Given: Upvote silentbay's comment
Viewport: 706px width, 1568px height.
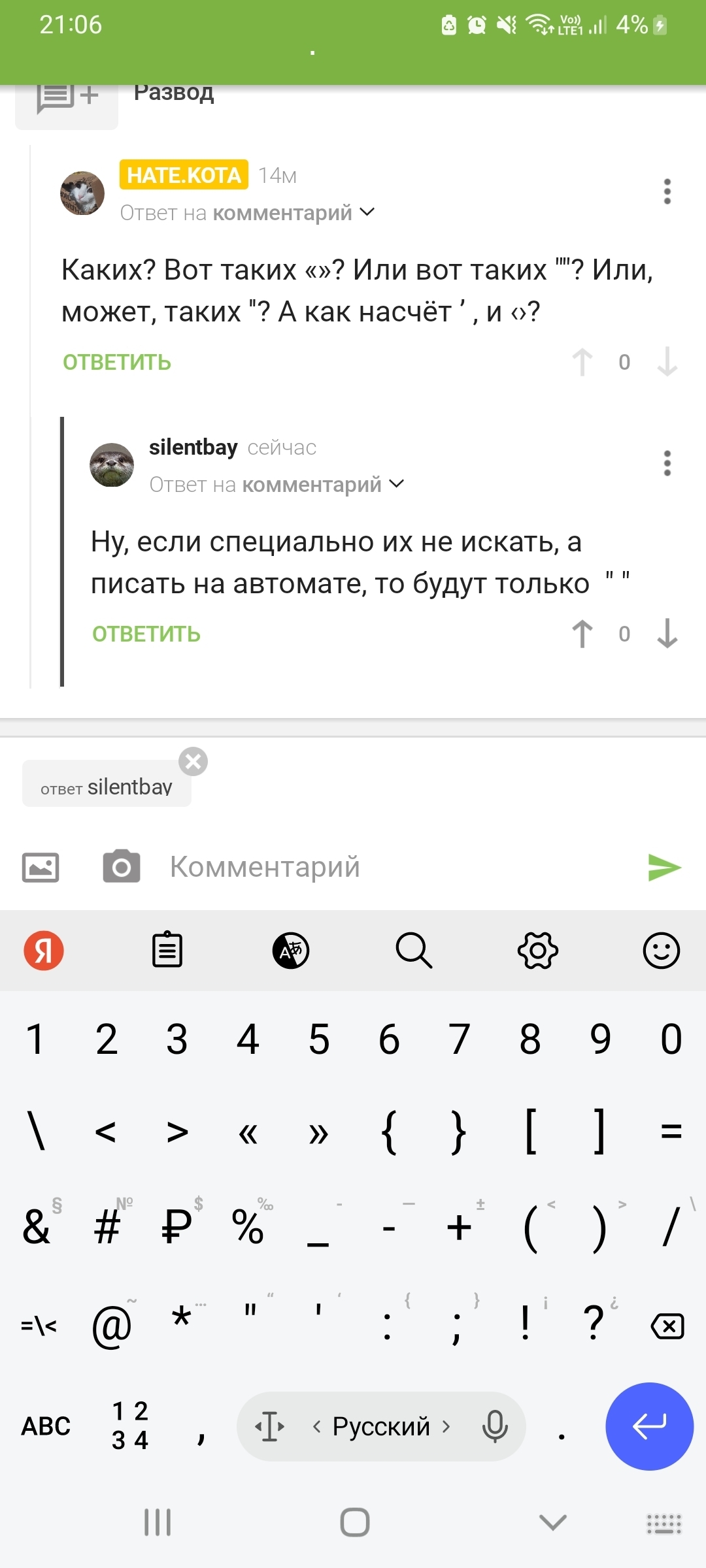Looking at the screenshot, I should (x=582, y=634).
